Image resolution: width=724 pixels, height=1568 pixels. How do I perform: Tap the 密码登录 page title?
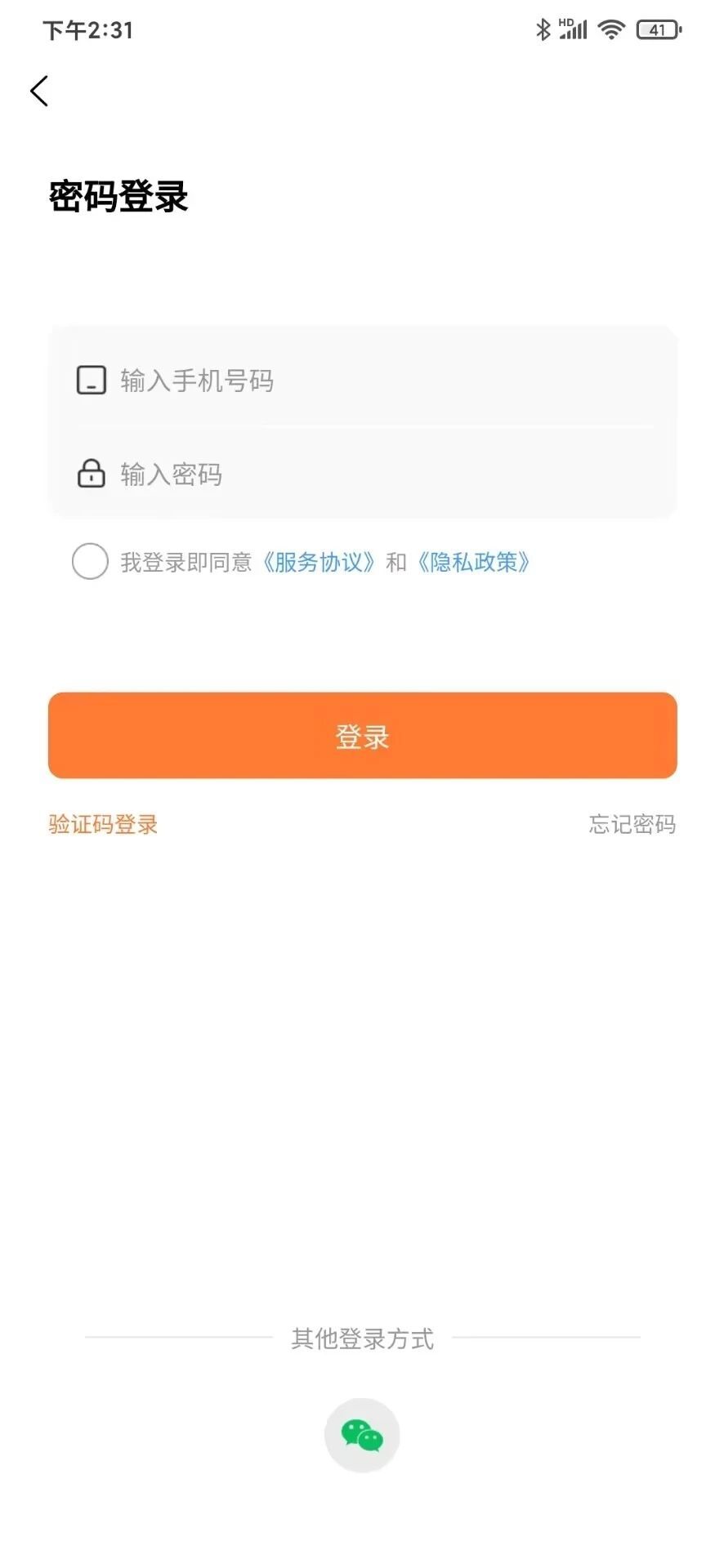coord(118,196)
